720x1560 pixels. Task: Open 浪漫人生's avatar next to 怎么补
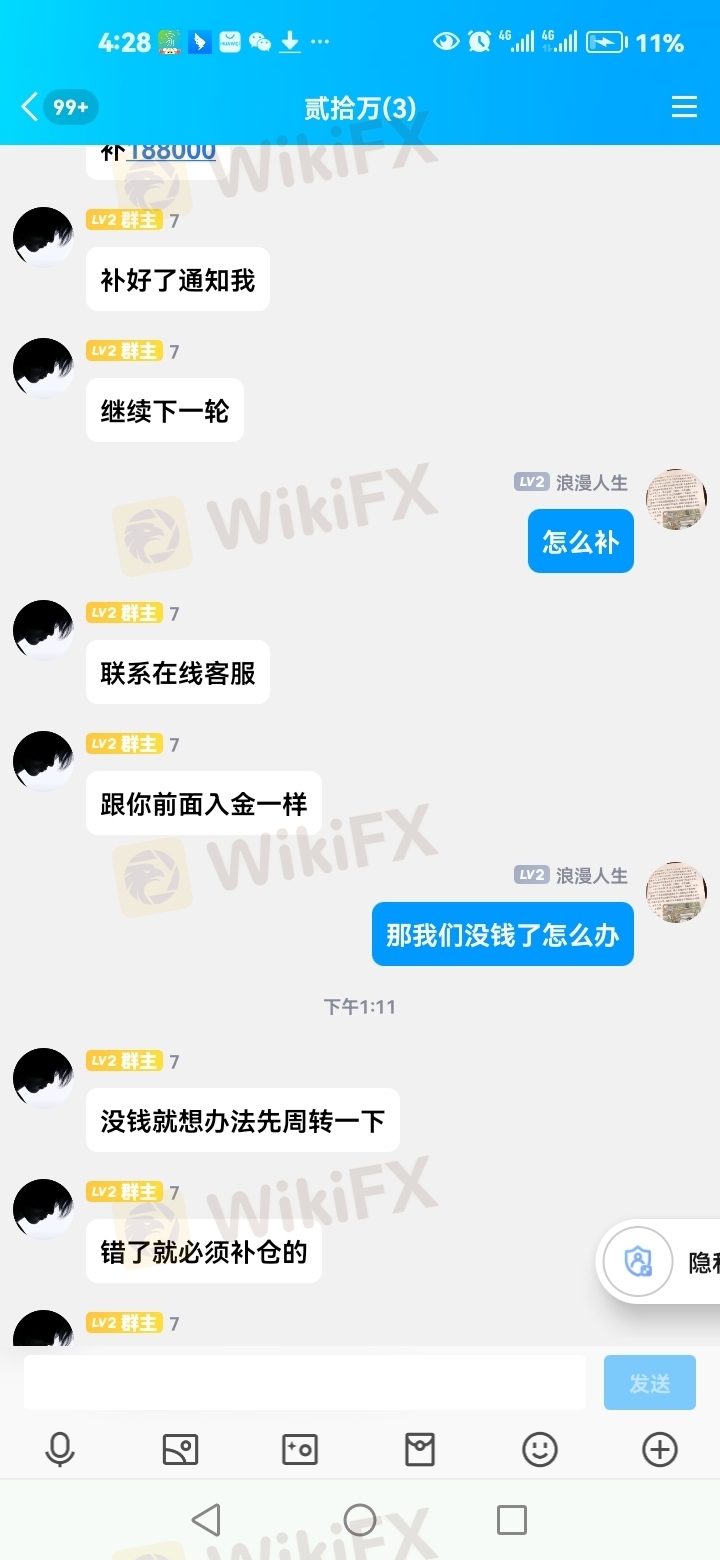676,499
